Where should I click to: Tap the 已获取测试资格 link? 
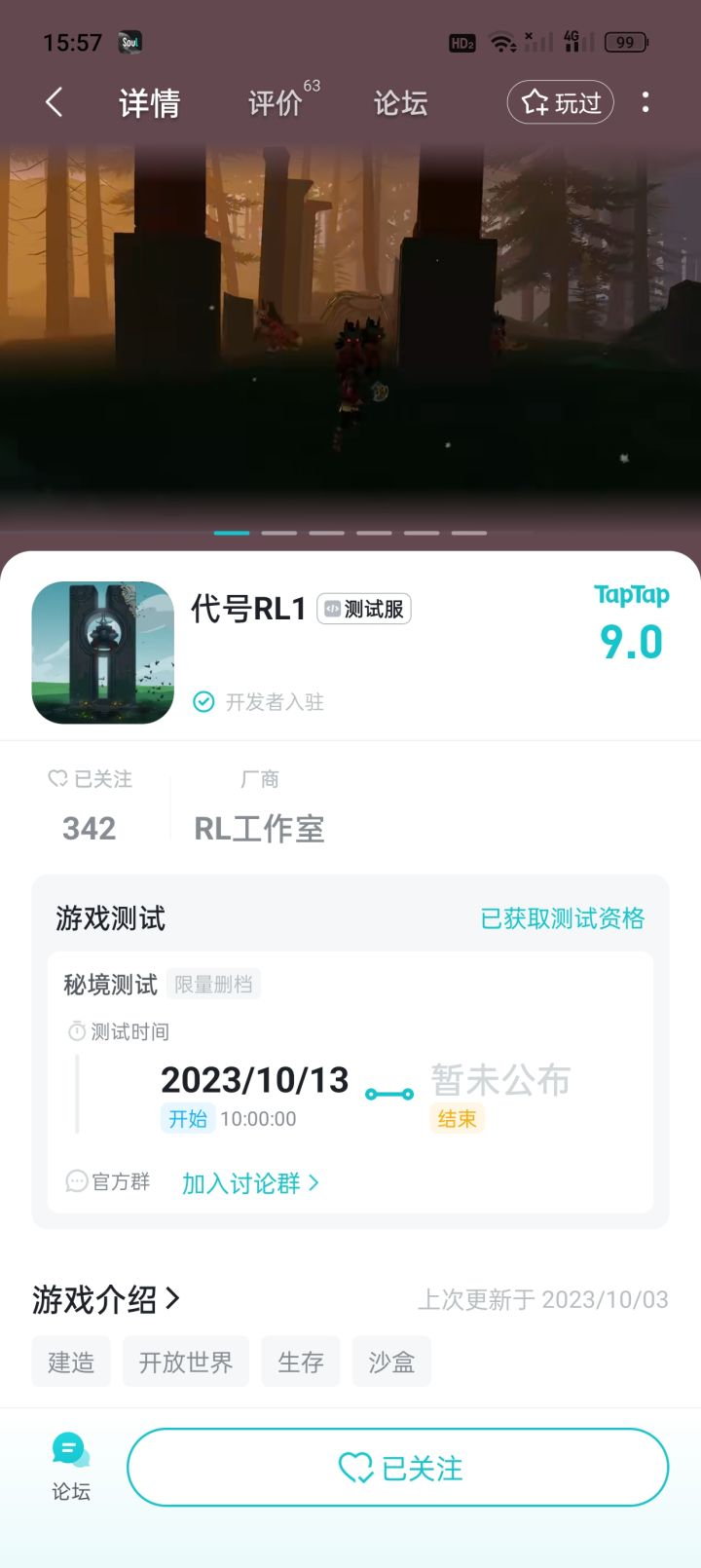pos(562,917)
